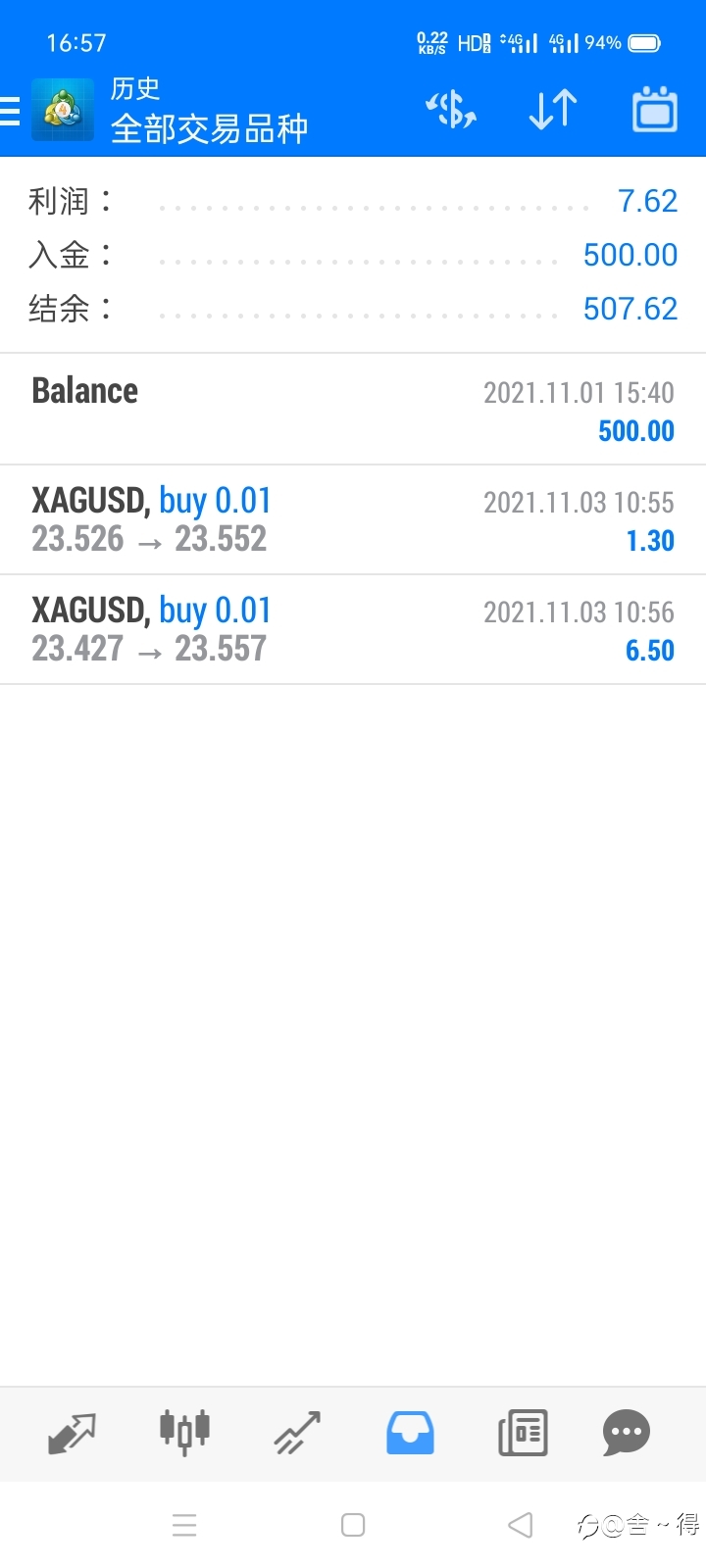Screen dimensions: 706x1568
Task: Open the calendar date range picker
Action: point(655,110)
